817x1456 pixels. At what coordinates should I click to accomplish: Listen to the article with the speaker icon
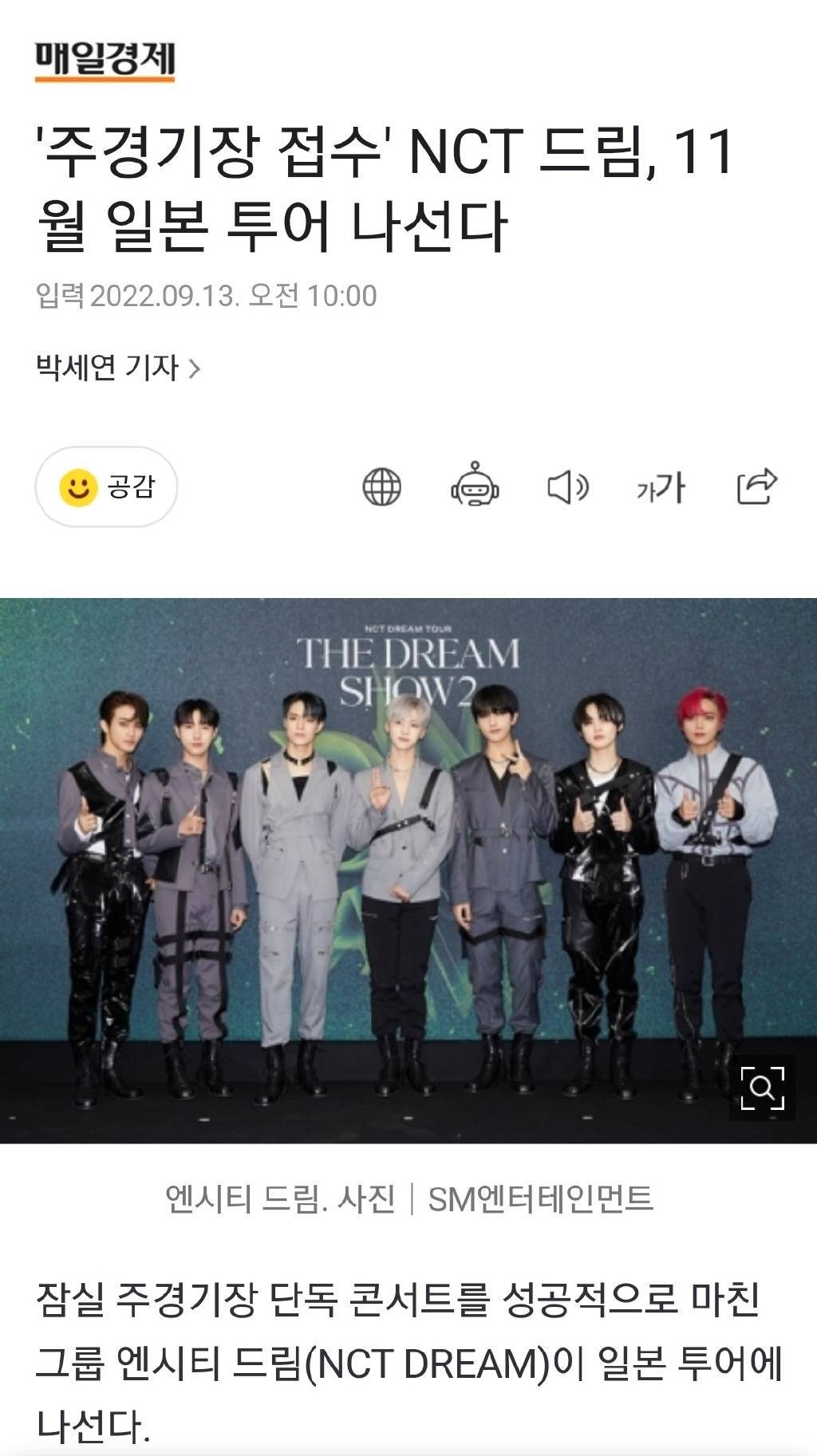click(x=567, y=486)
